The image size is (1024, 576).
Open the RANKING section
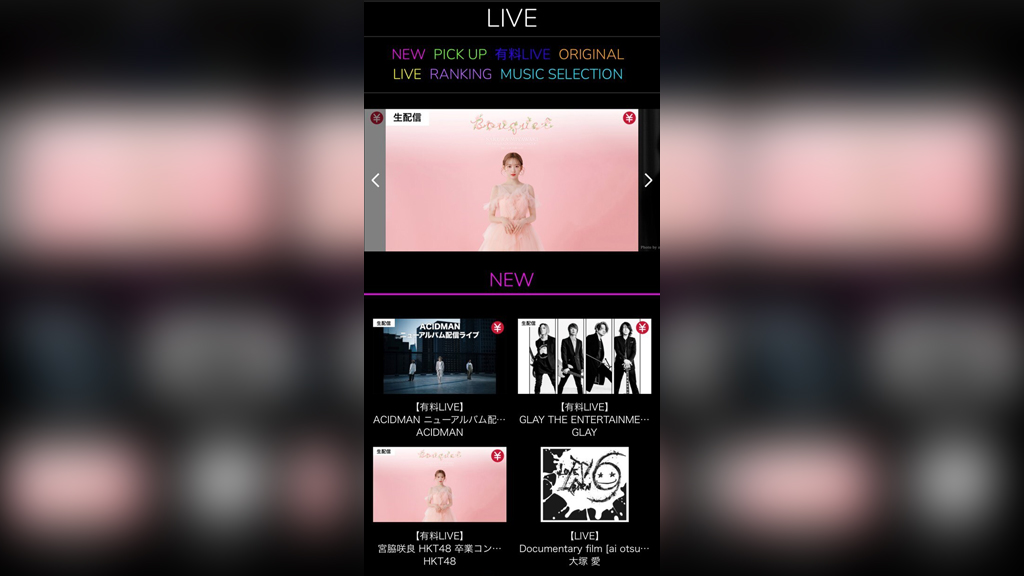461,74
